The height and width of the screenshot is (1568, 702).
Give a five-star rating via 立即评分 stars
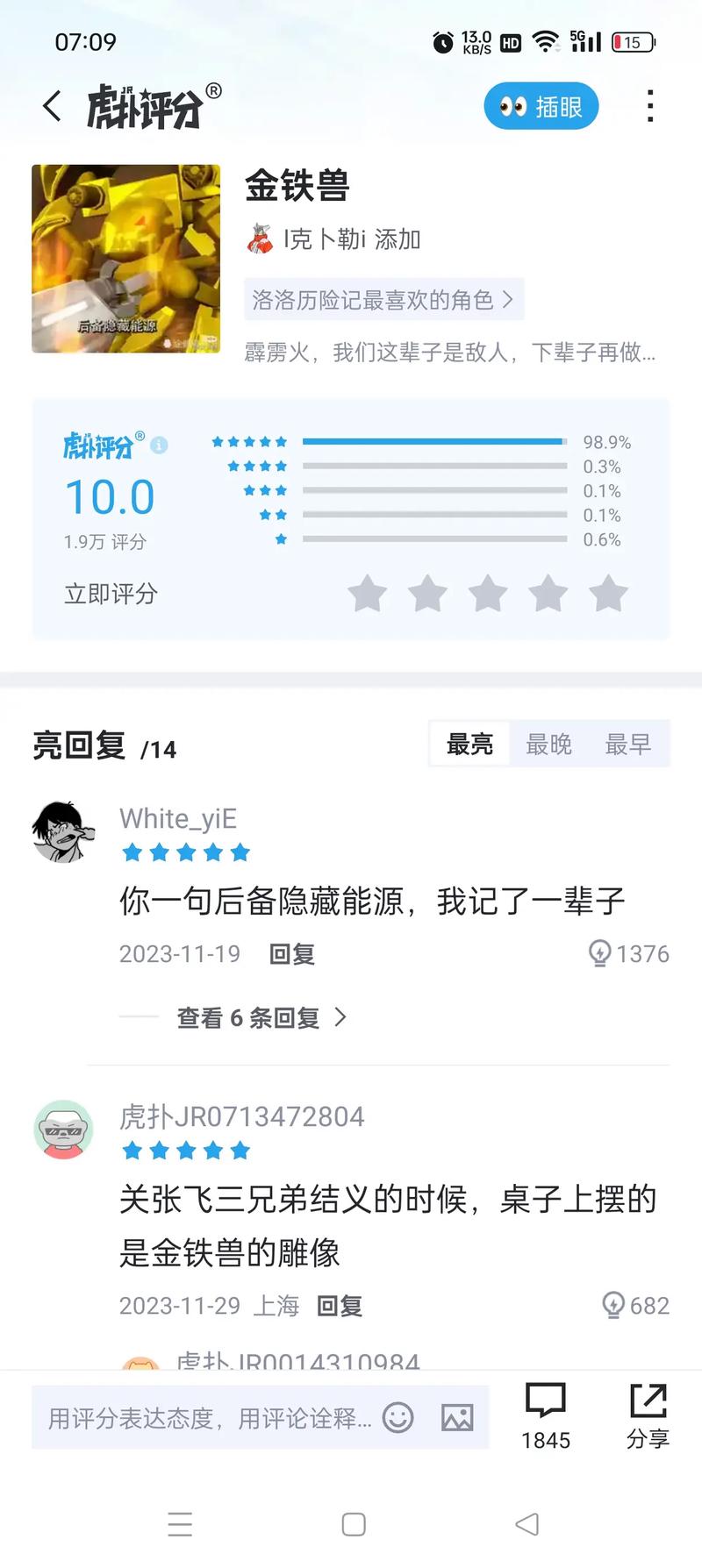tap(609, 594)
